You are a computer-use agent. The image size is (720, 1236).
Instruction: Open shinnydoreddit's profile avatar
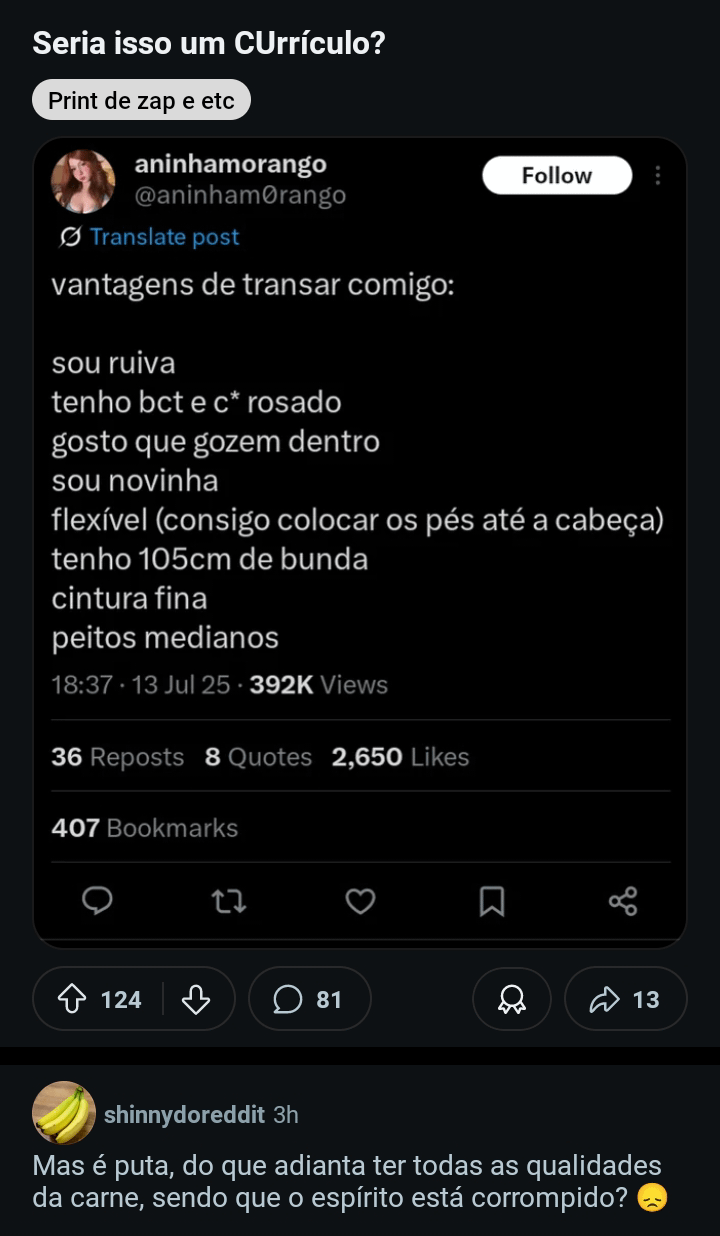[64, 1113]
